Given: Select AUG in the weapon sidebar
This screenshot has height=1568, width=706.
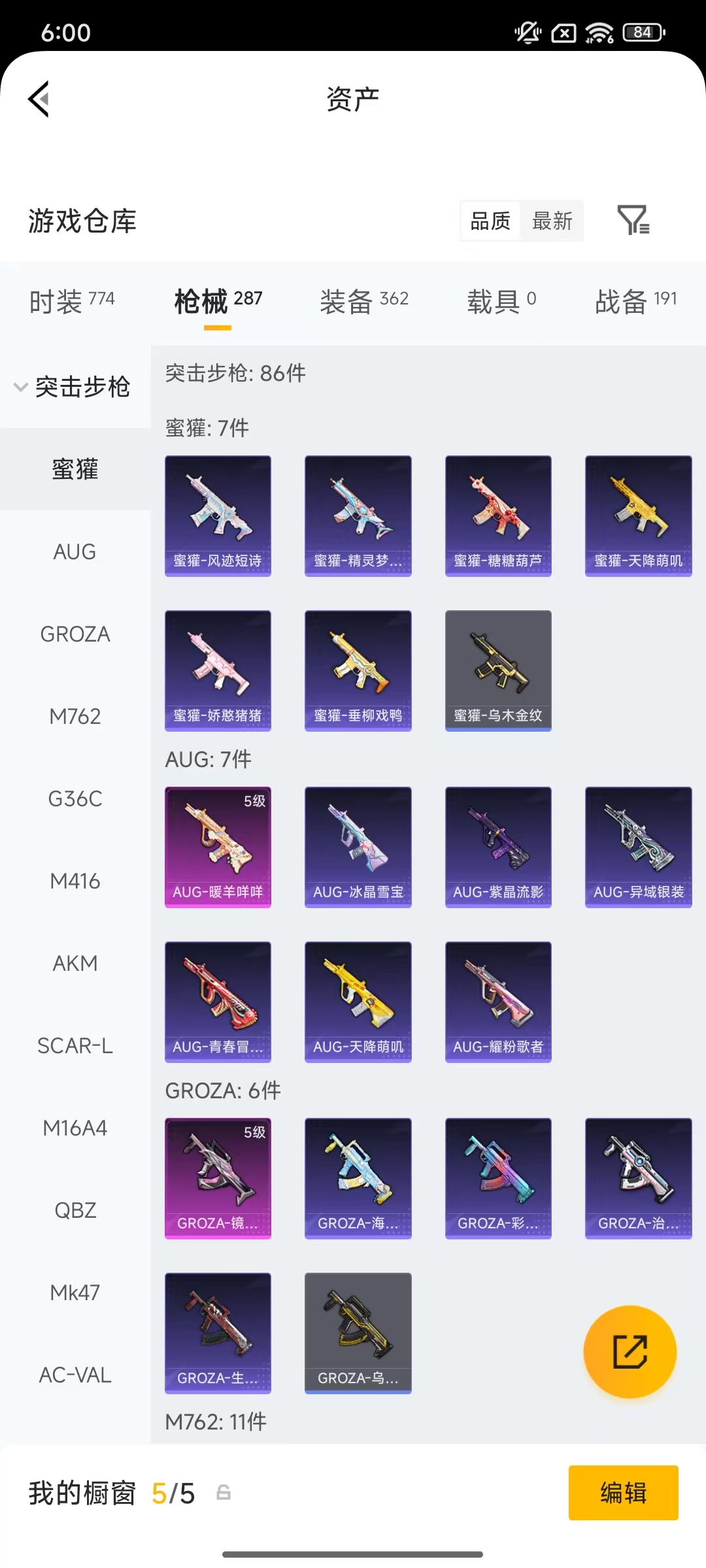Looking at the screenshot, I should 75,552.
